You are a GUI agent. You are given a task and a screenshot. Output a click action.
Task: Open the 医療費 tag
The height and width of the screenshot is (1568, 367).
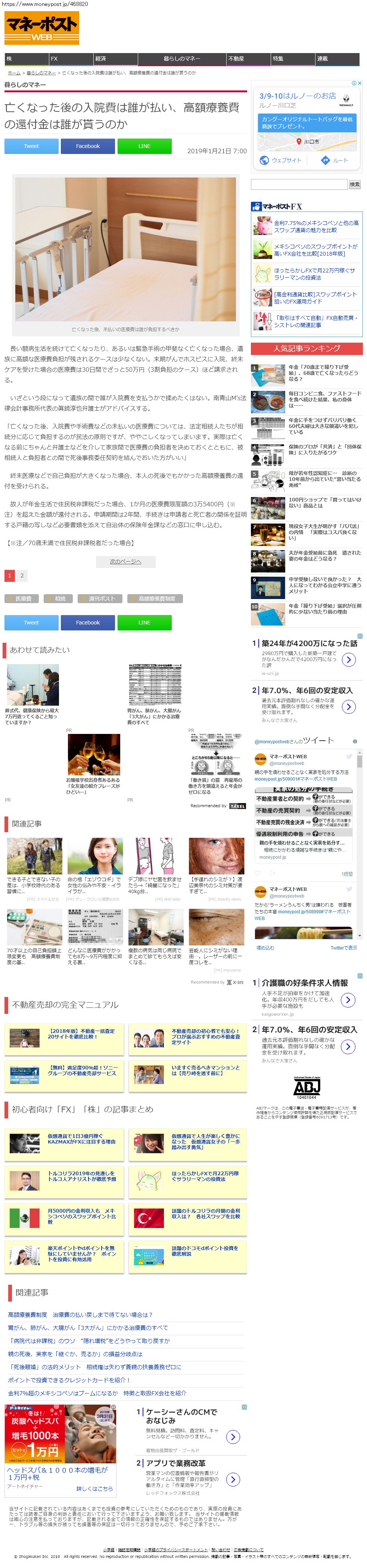(x=22, y=598)
